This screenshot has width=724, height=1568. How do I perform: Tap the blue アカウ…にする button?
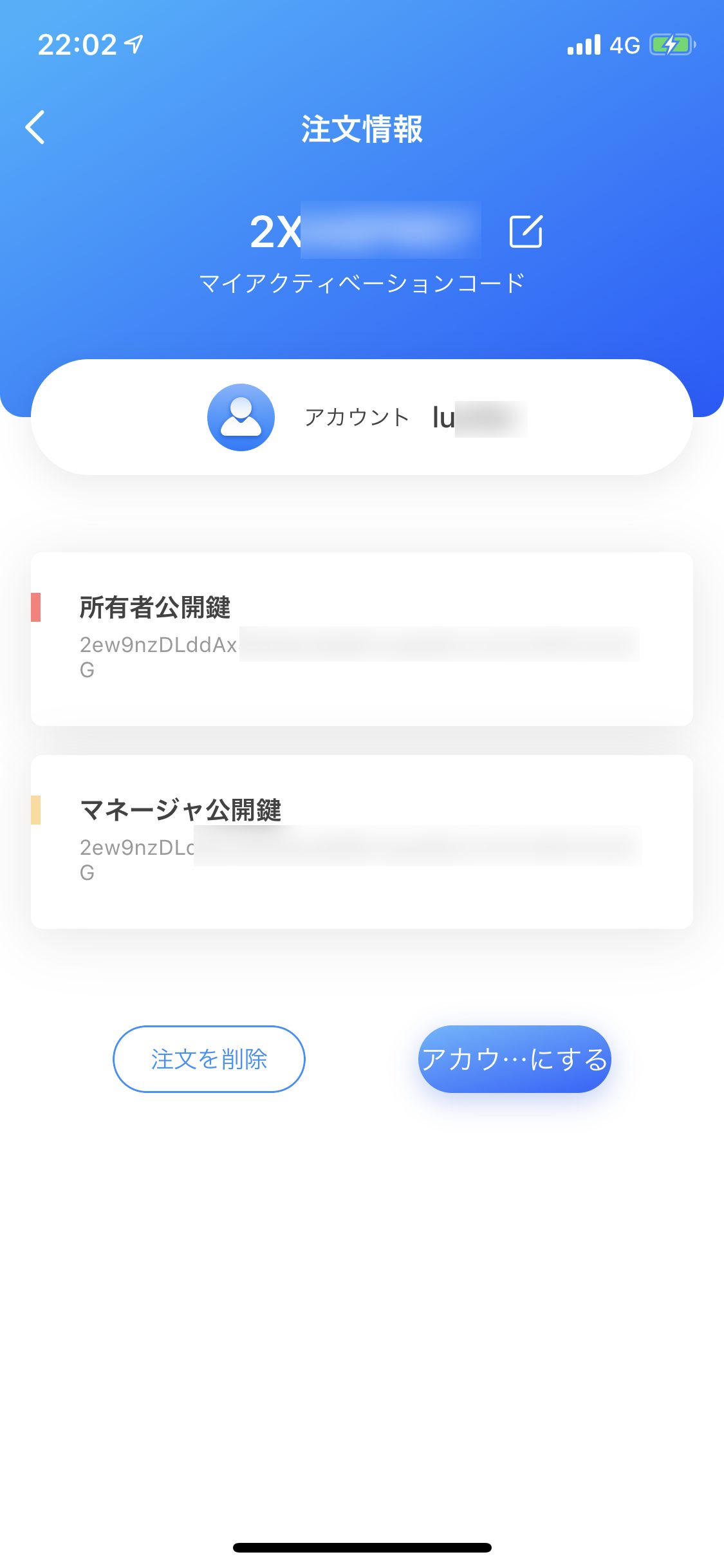tap(514, 1059)
